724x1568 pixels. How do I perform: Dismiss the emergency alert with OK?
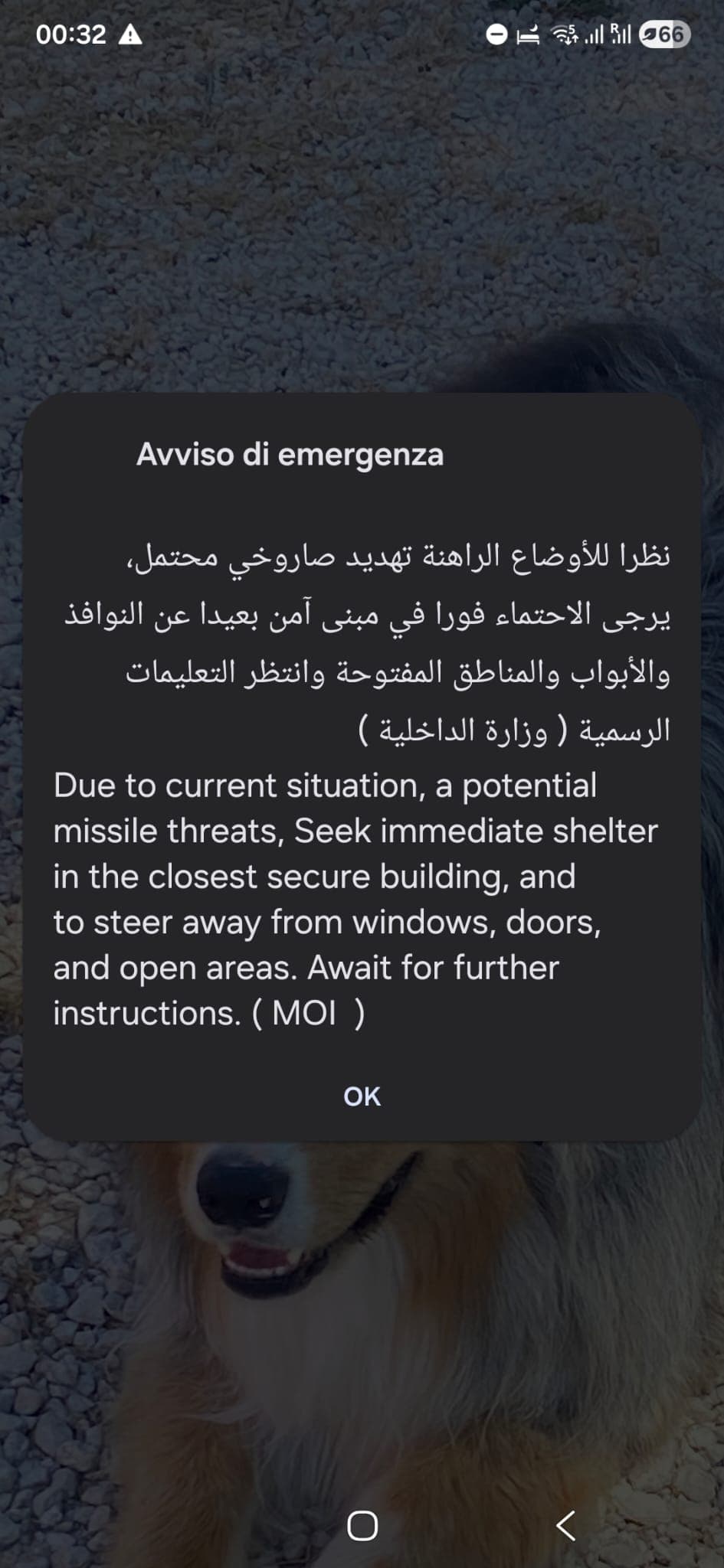click(362, 1096)
